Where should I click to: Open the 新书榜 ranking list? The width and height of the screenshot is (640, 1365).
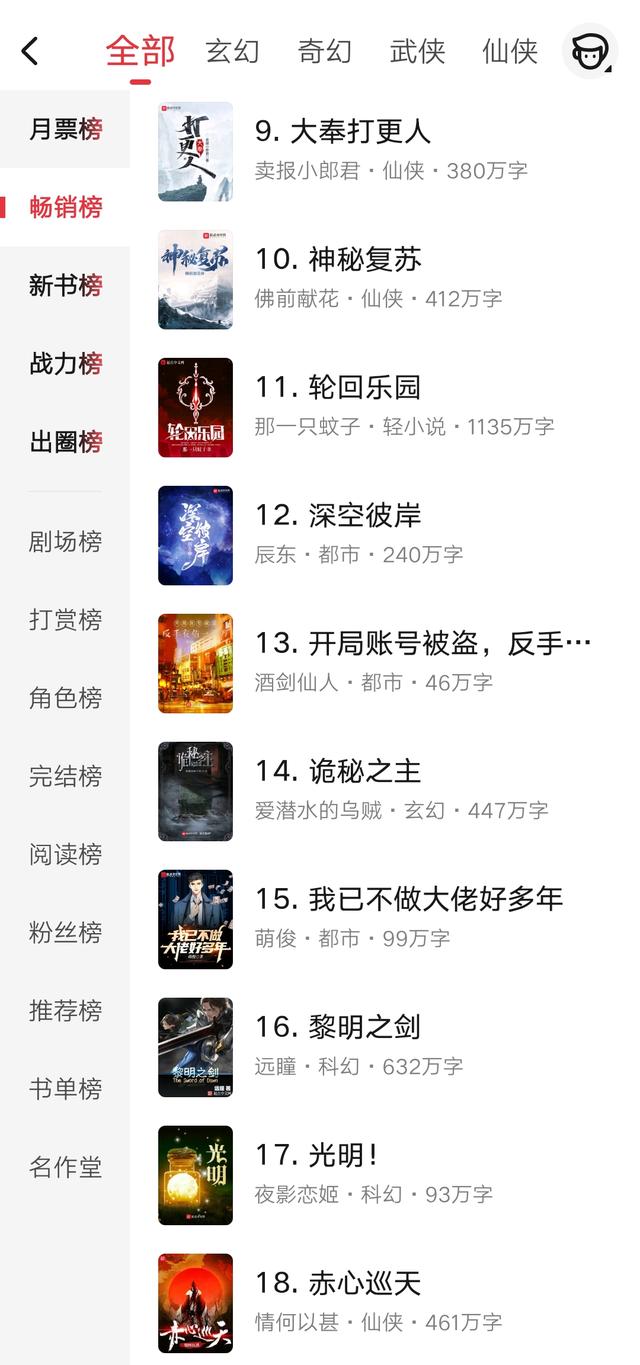(65, 286)
